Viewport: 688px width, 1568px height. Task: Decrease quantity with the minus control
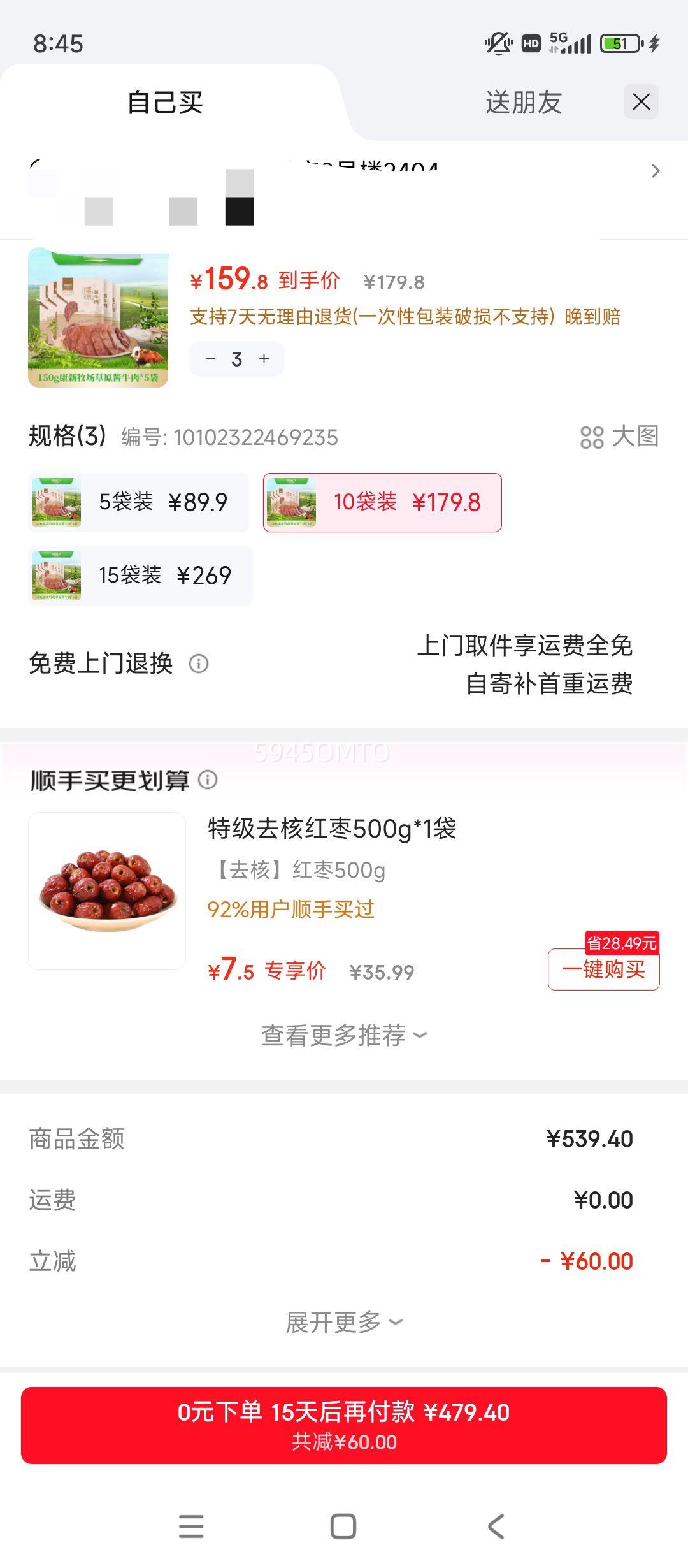210,359
